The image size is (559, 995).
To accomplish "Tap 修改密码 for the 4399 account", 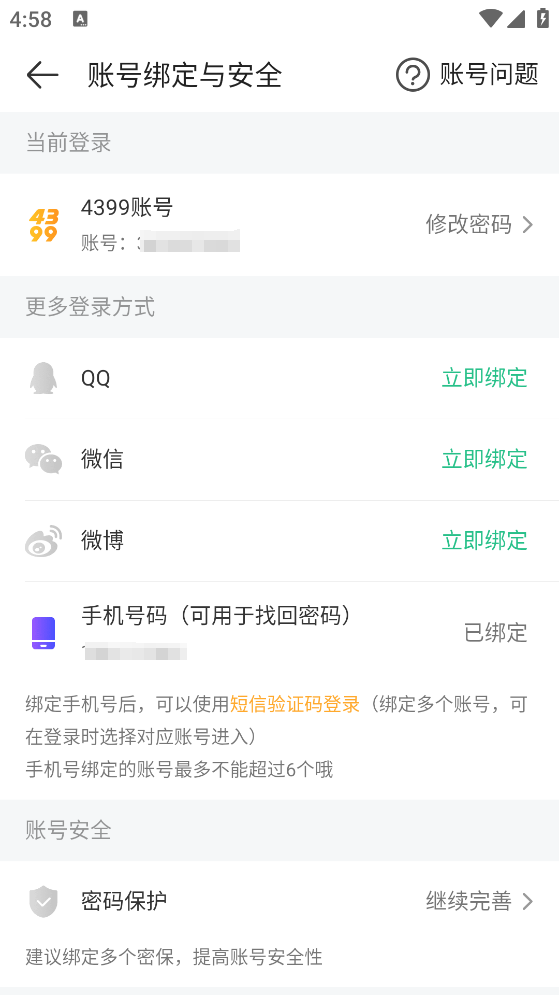I will pos(480,225).
